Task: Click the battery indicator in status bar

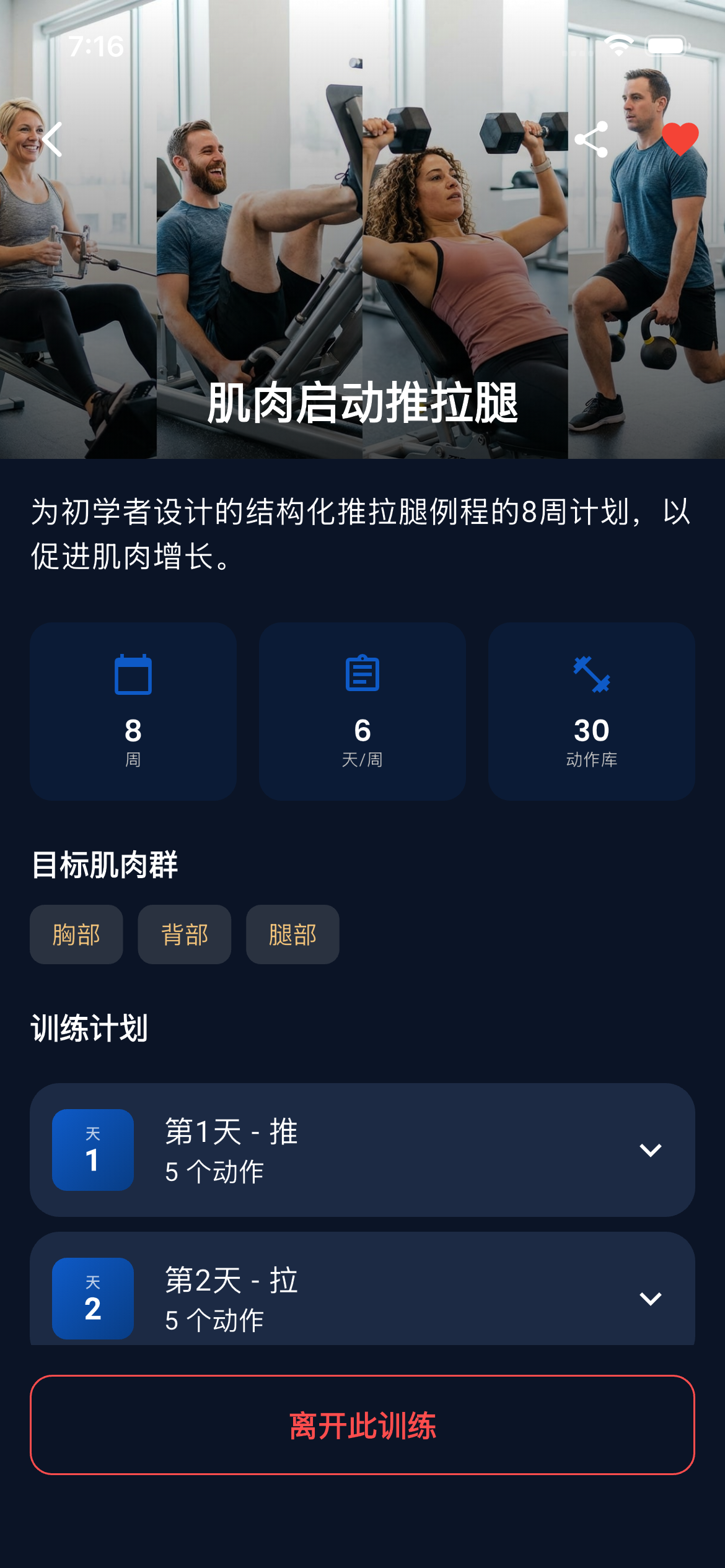Action: 666,45
